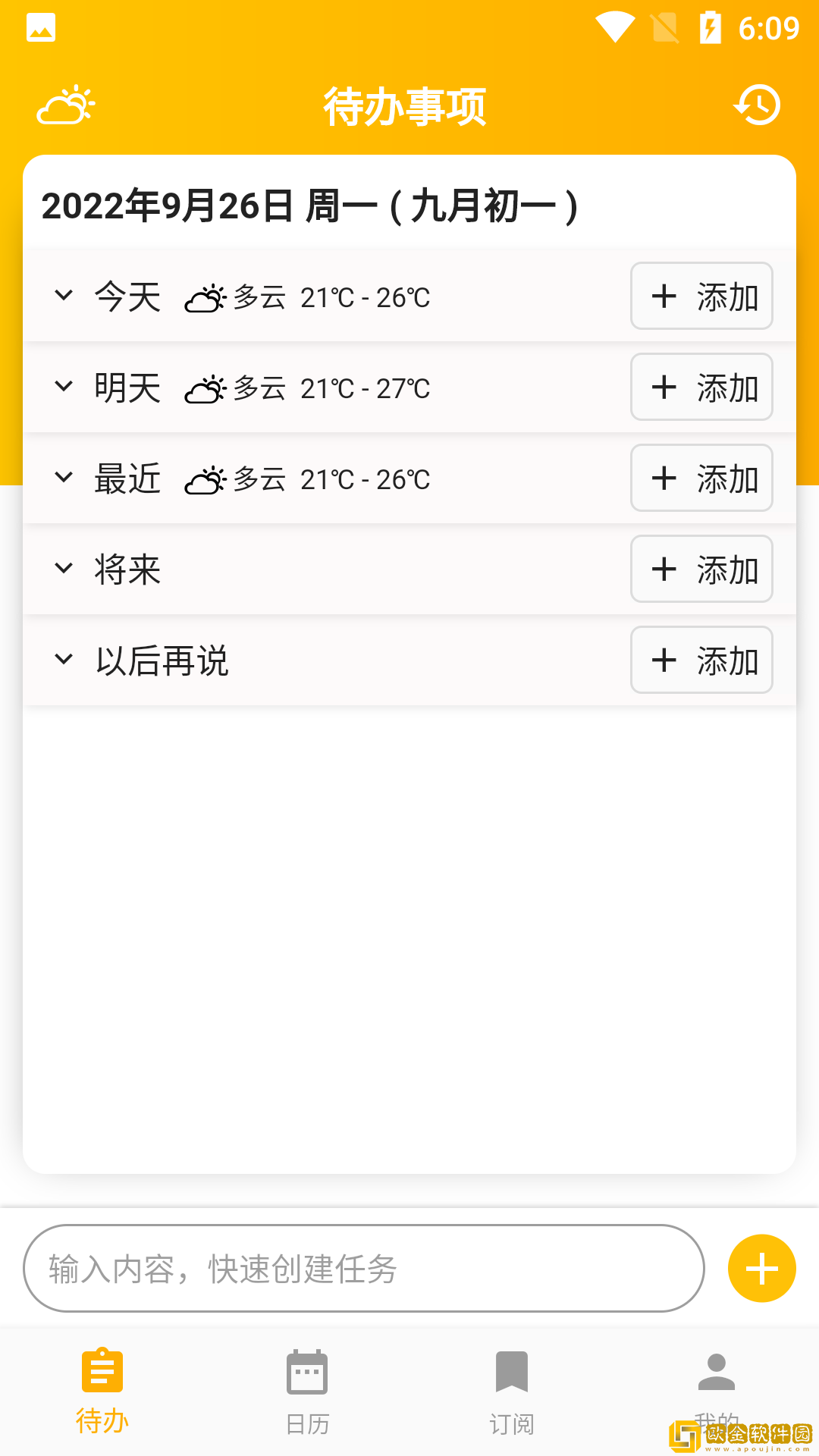Collapse the 将来 section chevron
The image size is (819, 1456).
[x=64, y=570]
